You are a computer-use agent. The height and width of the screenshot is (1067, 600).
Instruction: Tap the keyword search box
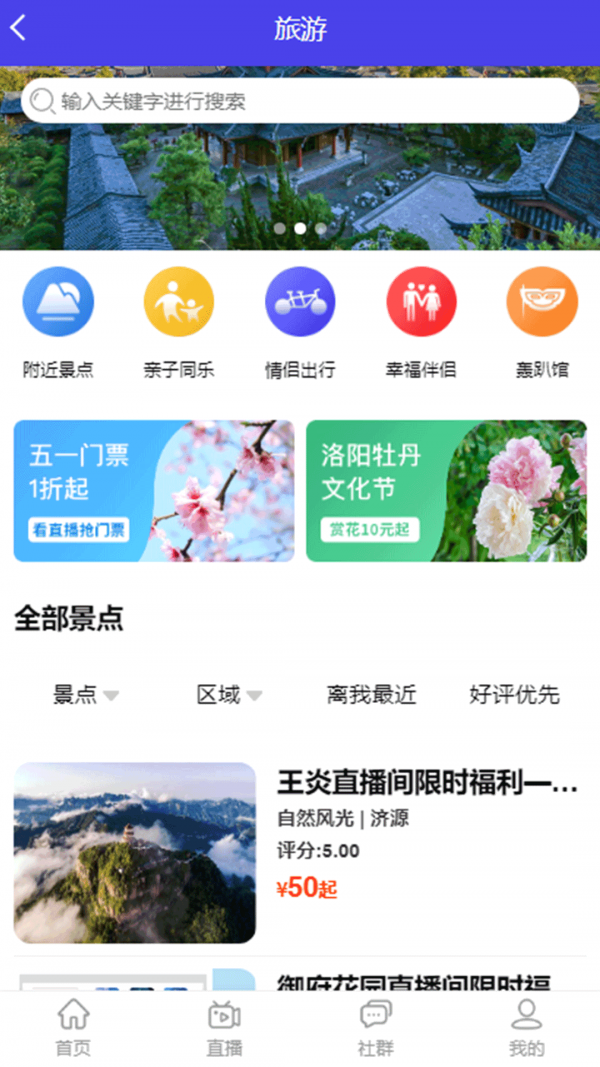tap(300, 101)
